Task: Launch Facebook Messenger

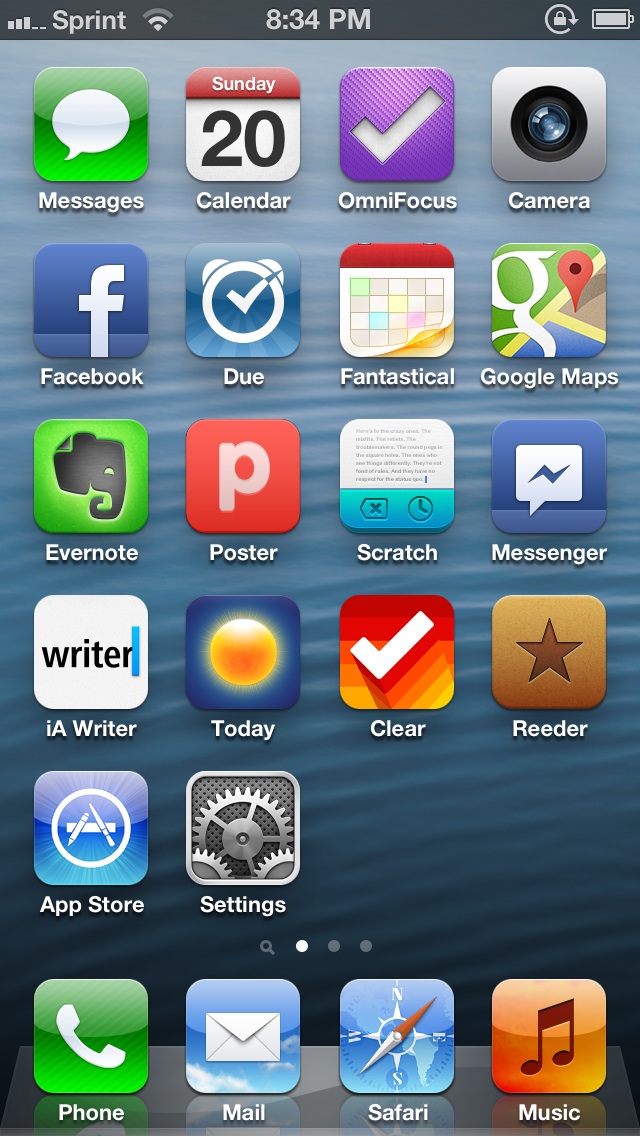Action: 549,476
